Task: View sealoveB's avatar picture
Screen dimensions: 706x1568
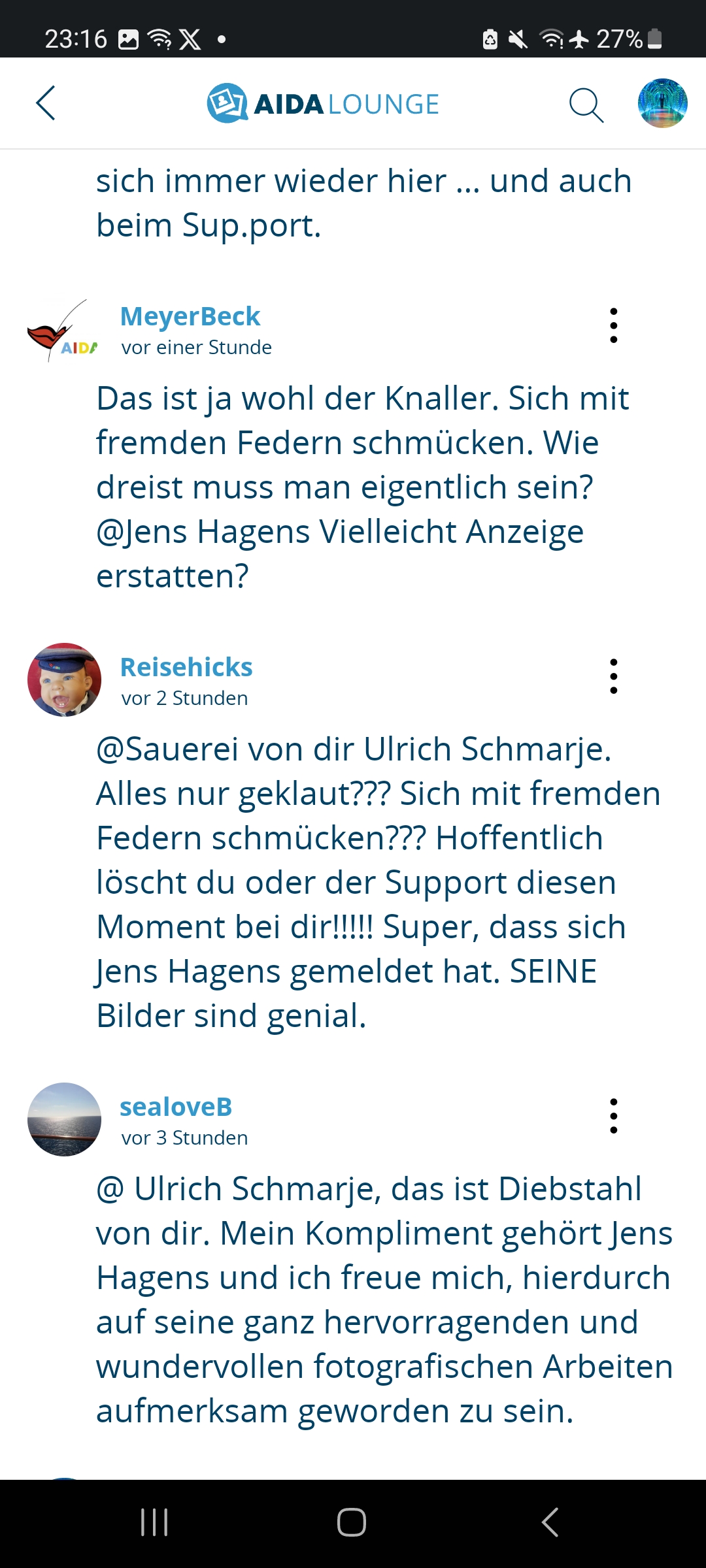Action: 64,1119
